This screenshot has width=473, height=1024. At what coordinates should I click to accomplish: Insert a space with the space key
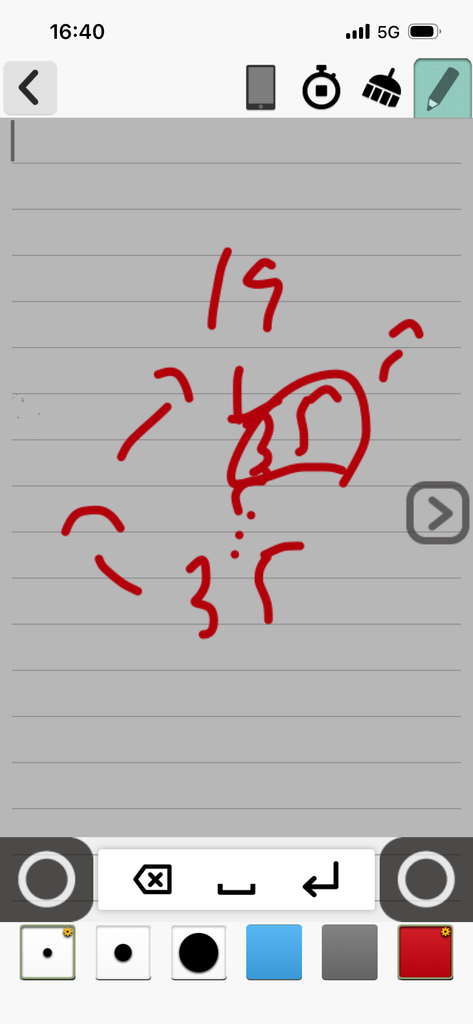(x=236, y=887)
